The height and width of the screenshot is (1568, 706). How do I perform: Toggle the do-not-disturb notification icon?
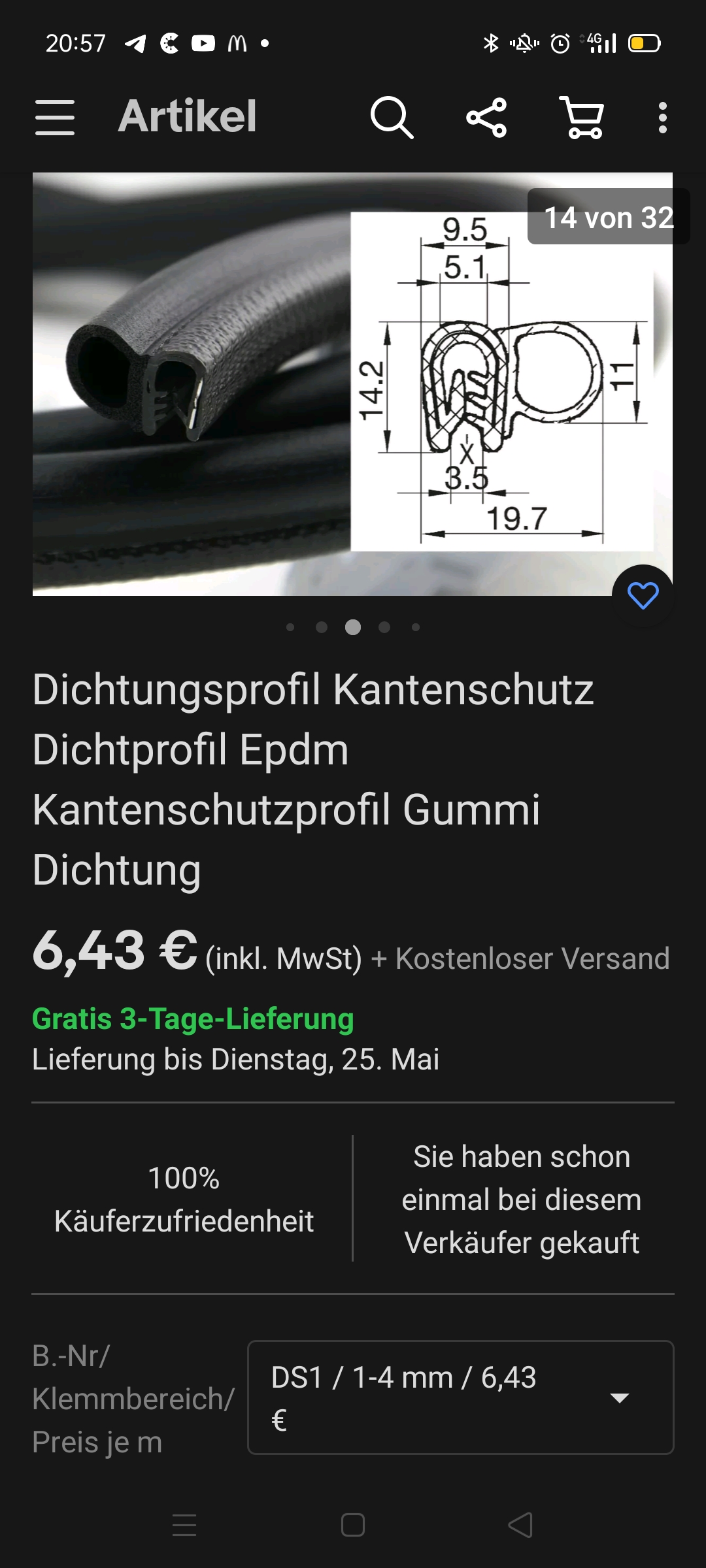[523, 42]
